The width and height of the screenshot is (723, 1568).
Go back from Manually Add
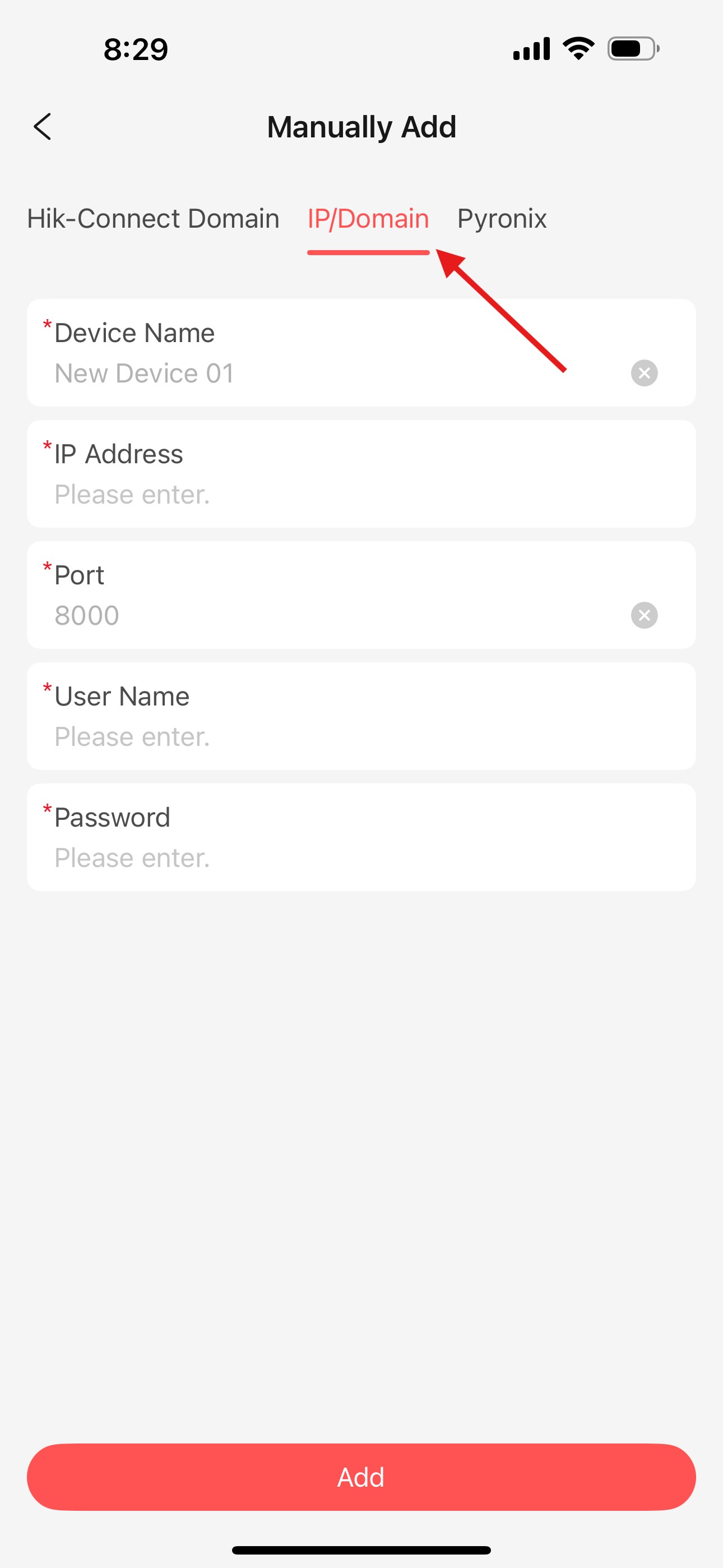pyautogui.click(x=43, y=127)
